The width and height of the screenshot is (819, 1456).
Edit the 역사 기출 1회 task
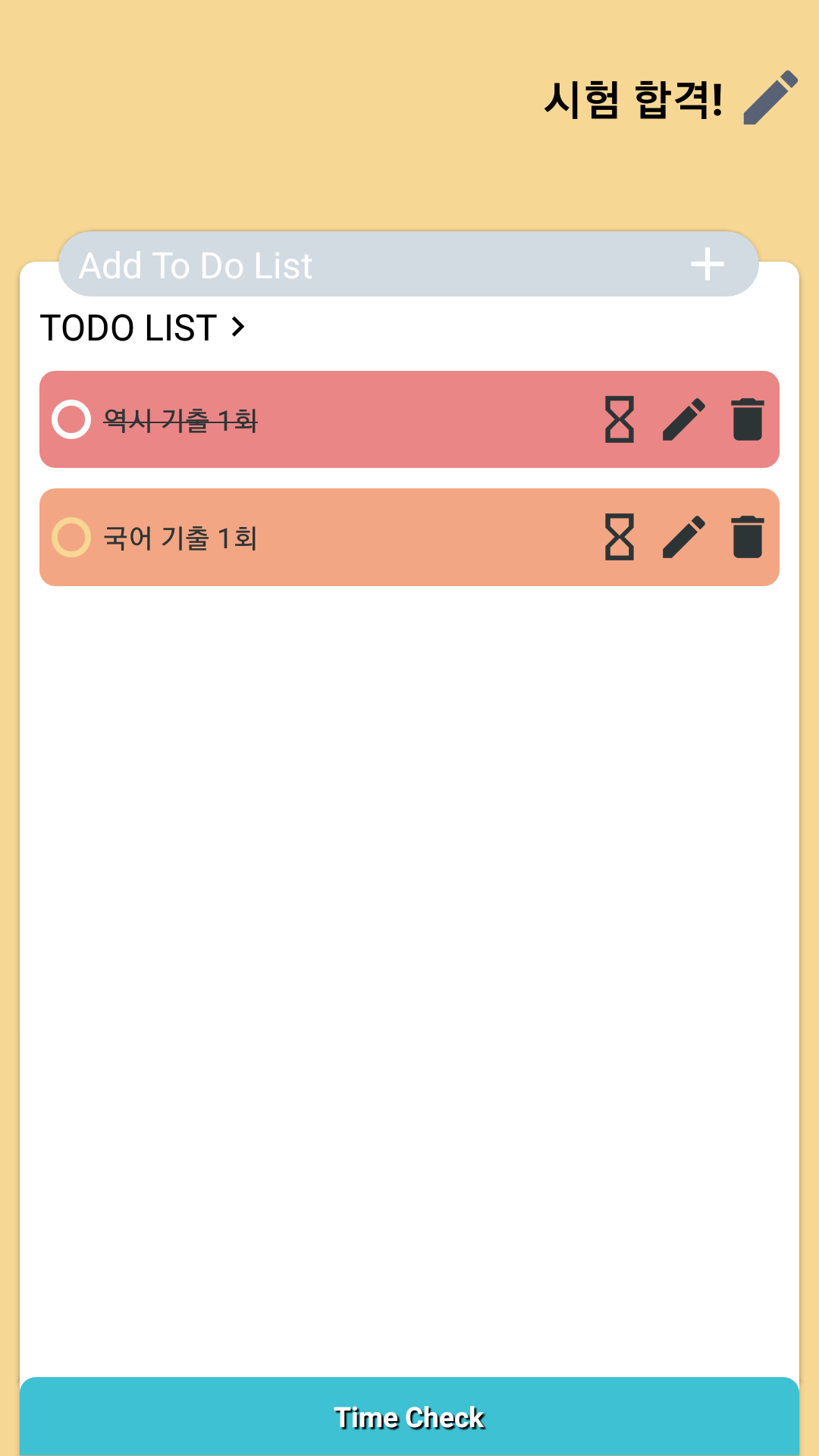tap(684, 419)
